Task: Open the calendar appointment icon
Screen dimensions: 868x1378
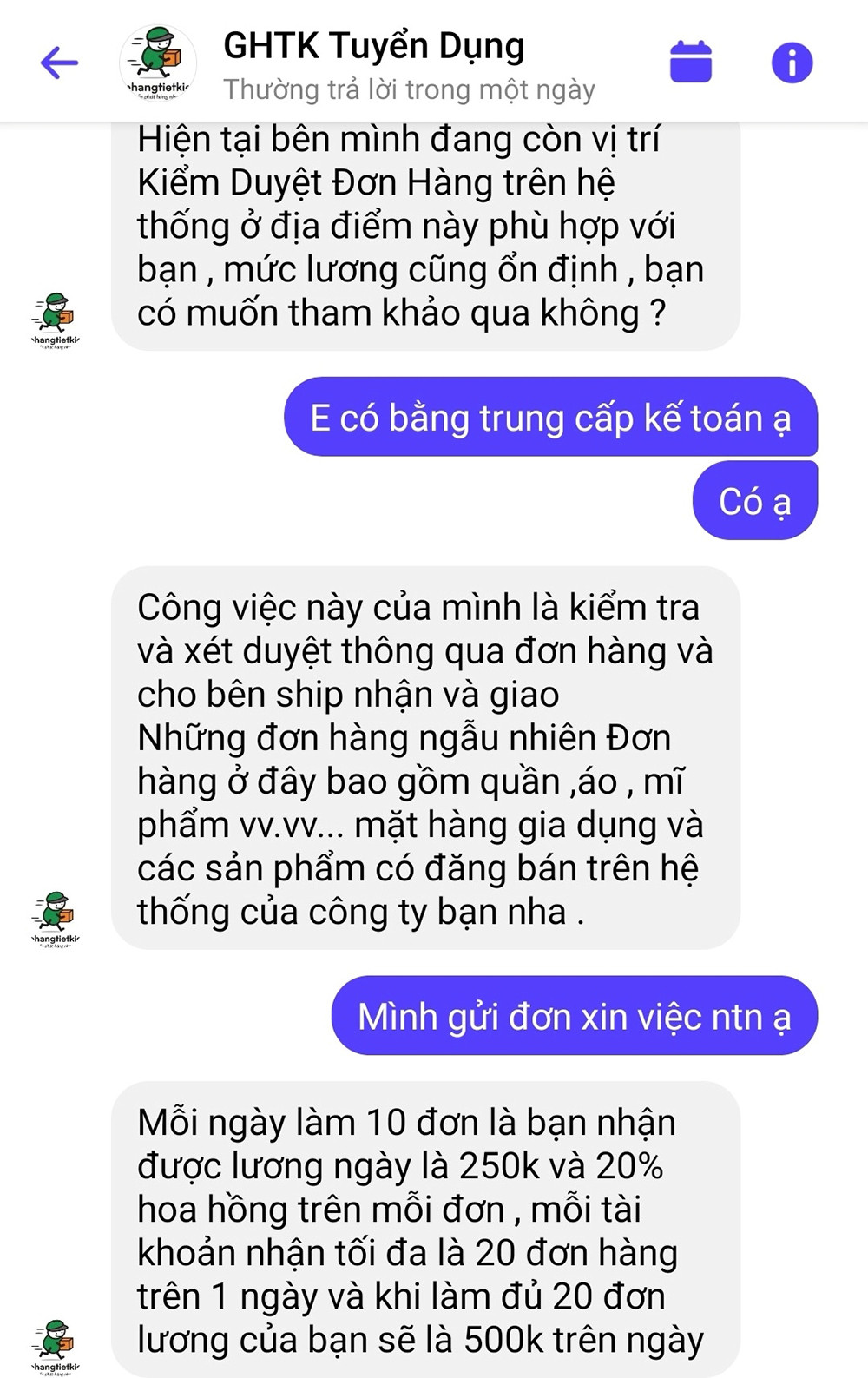Action: 691,63
